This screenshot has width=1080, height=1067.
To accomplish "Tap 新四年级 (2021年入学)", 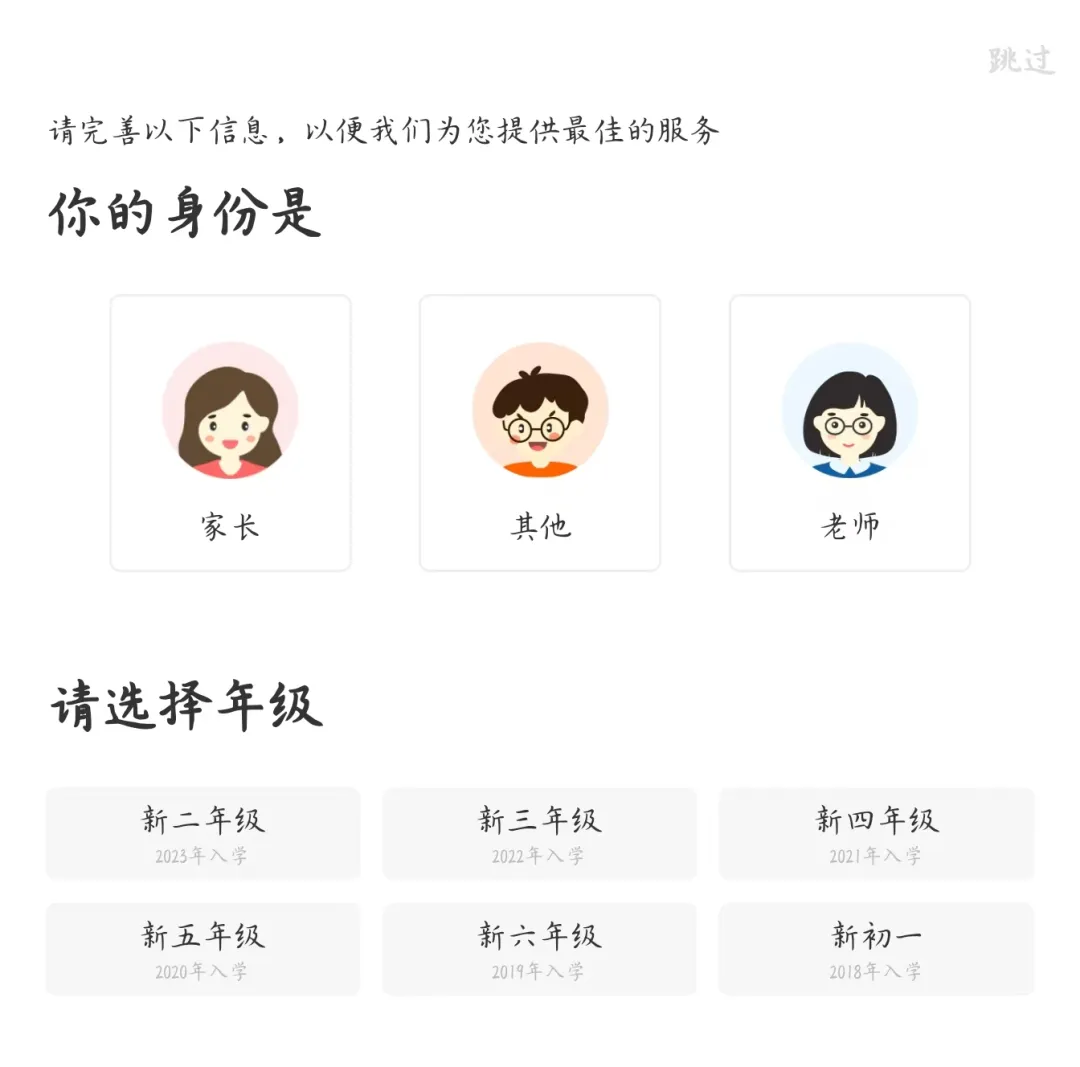I will click(x=876, y=833).
